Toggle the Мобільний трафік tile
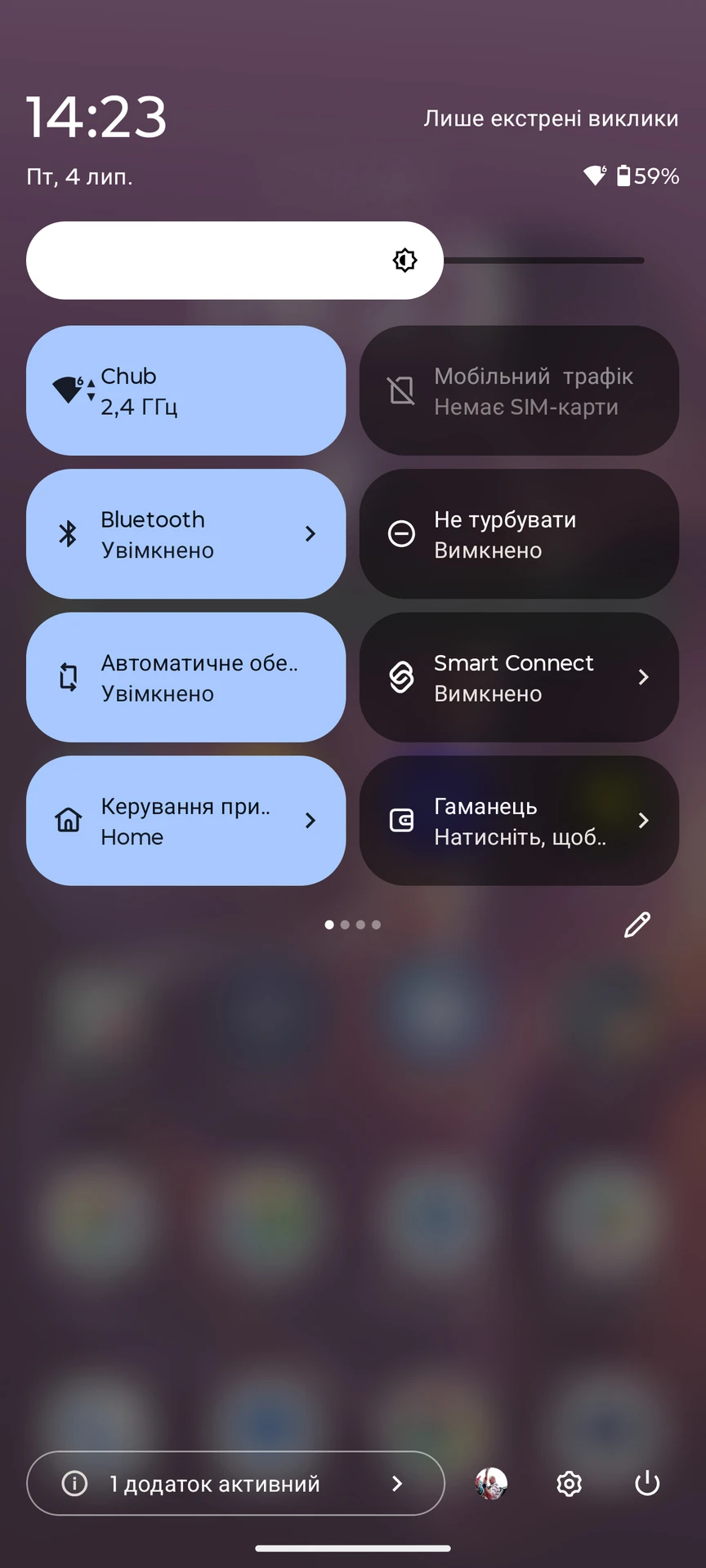Image resolution: width=706 pixels, height=1568 pixels. (x=520, y=390)
